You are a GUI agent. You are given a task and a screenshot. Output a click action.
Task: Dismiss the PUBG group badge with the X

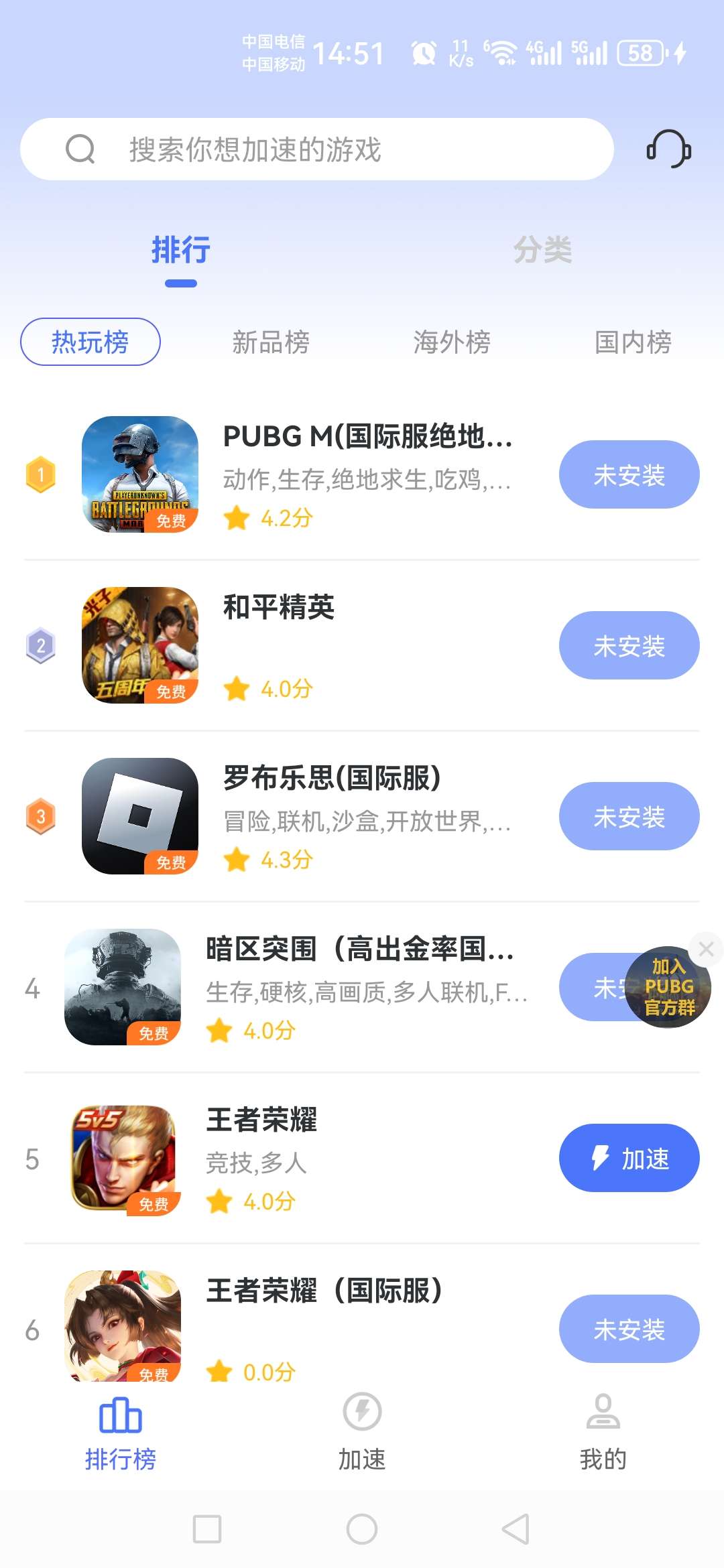tap(705, 949)
